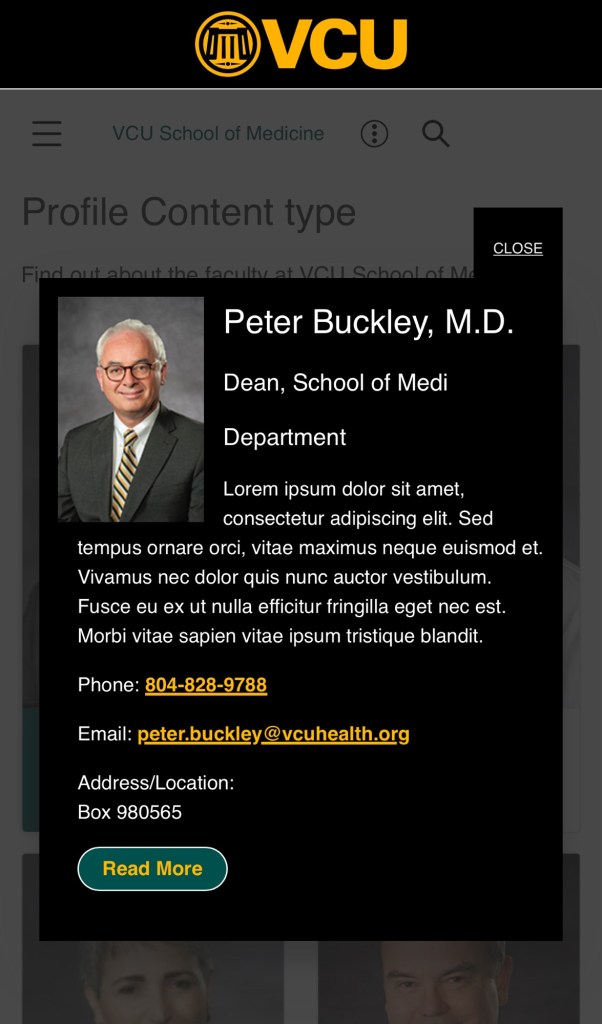Email peter.buckley@vcuhealth.org
Screen dimensions: 602x1024
tap(273, 734)
